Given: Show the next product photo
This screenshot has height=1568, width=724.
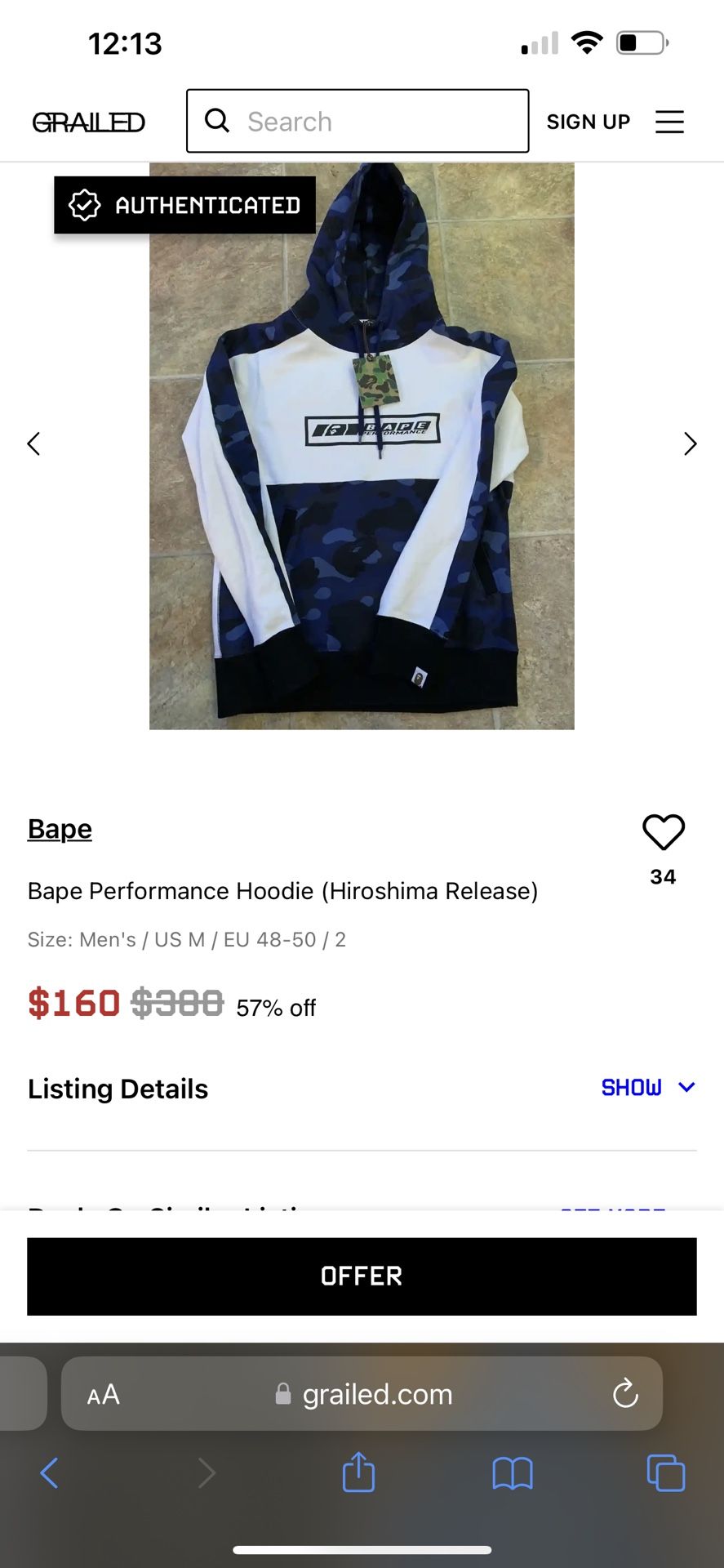Looking at the screenshot, I should pos(690,443).
